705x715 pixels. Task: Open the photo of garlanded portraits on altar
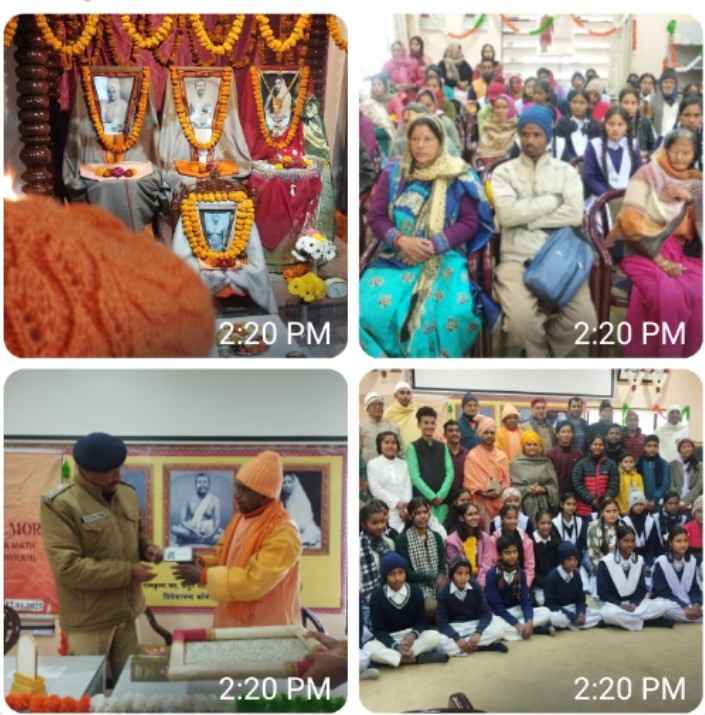click(175, 185)
